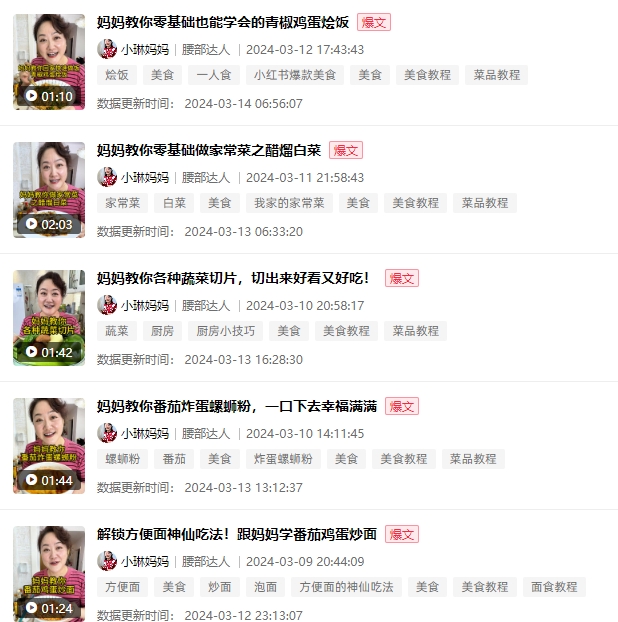Open post 妈妈教你零基础也能学会的青椒鸡蛋烩饭

[x=223, y=22]
